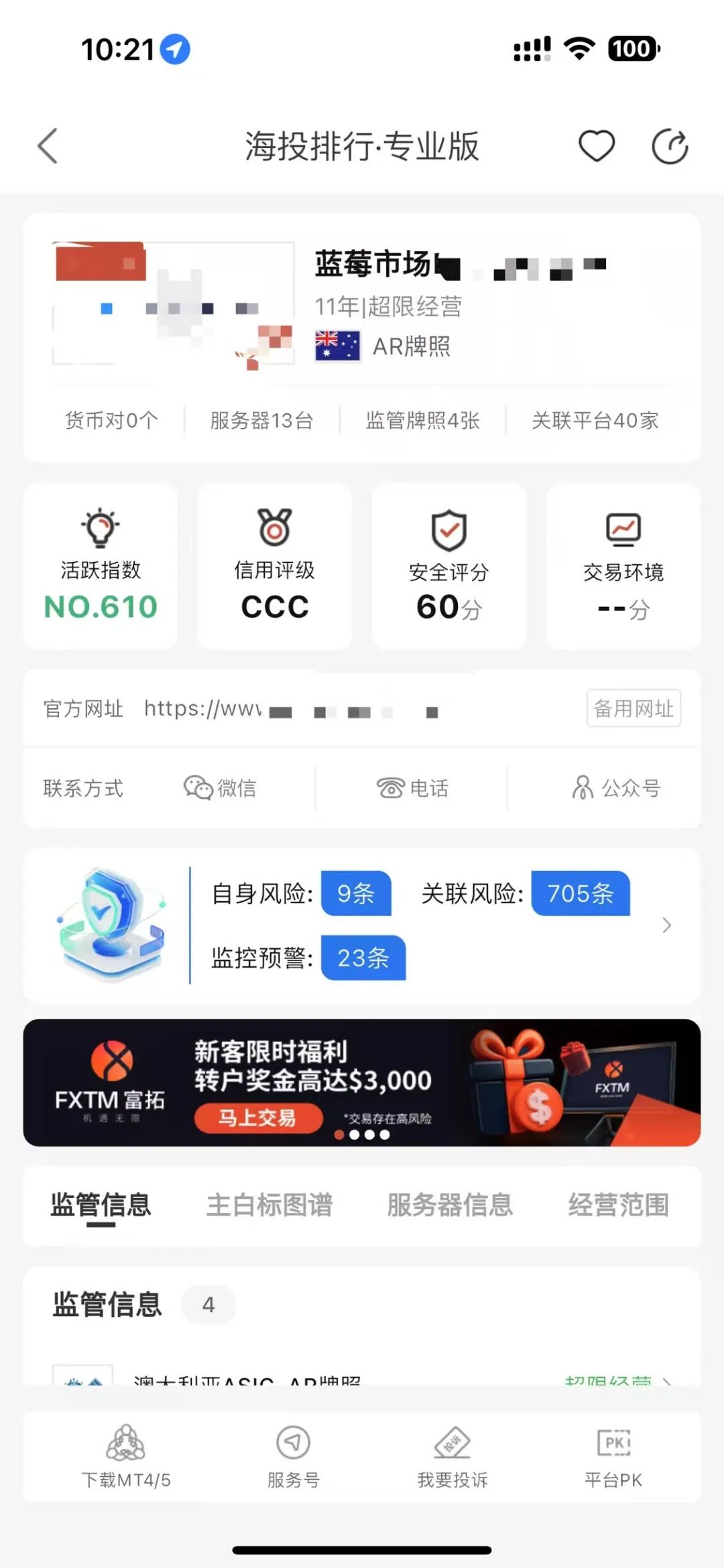Tap the 马上交易 button in banner
The image size is (724, 1568).
coord(257,1118)
